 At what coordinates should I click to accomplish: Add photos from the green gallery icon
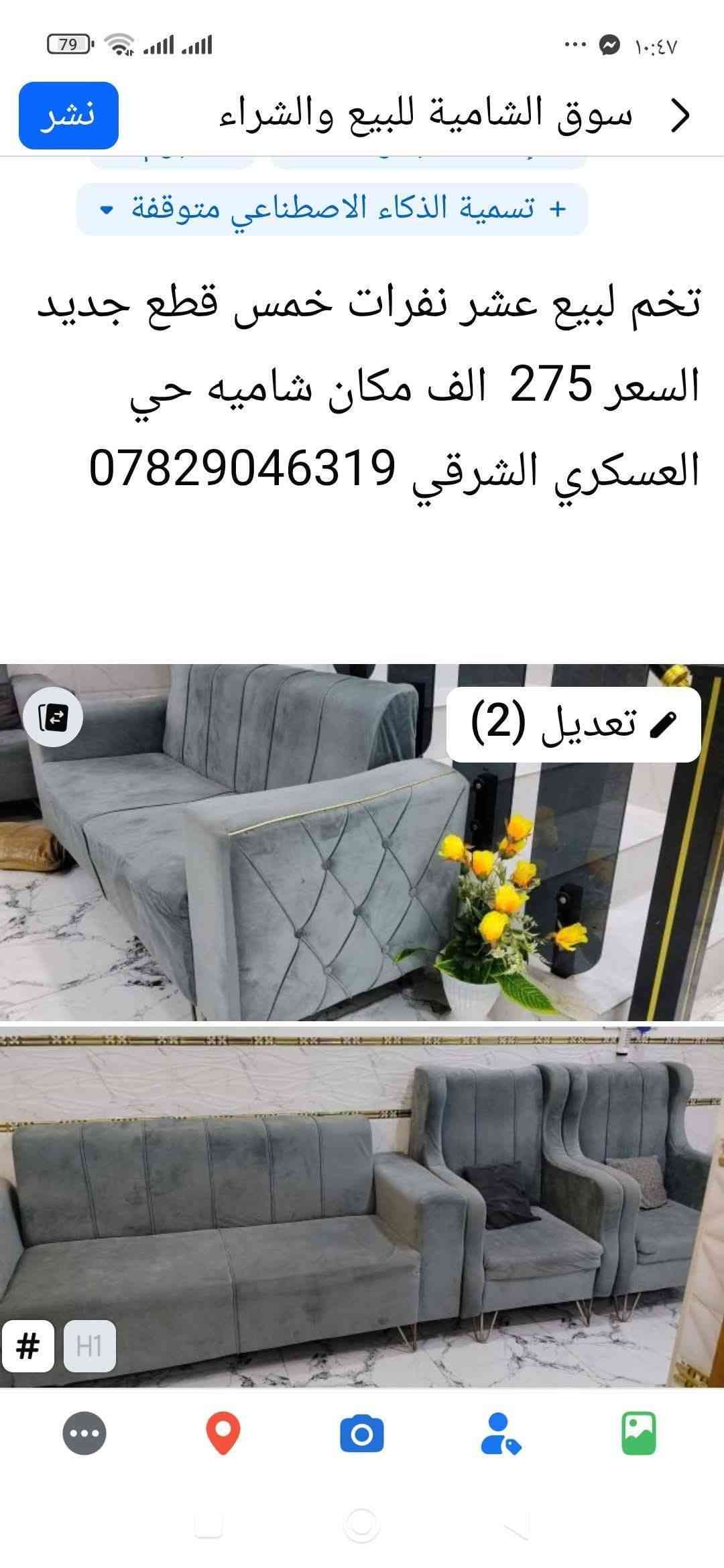tap(638, 1434)
